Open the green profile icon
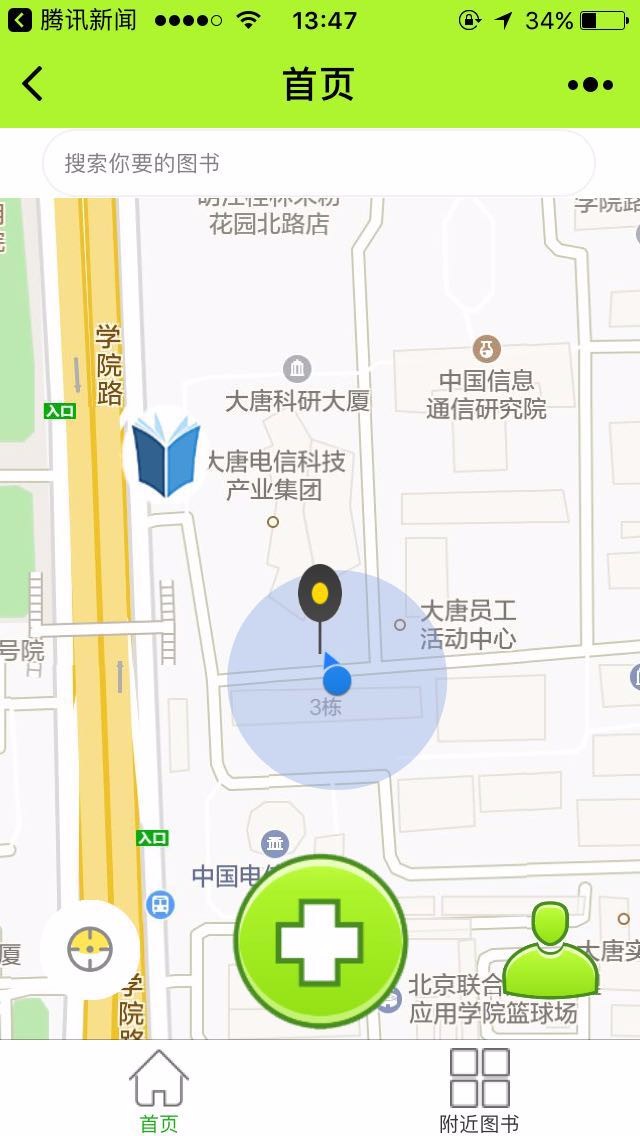The height and width of the screenshot is (1136, 640). [x=551, y=949]
